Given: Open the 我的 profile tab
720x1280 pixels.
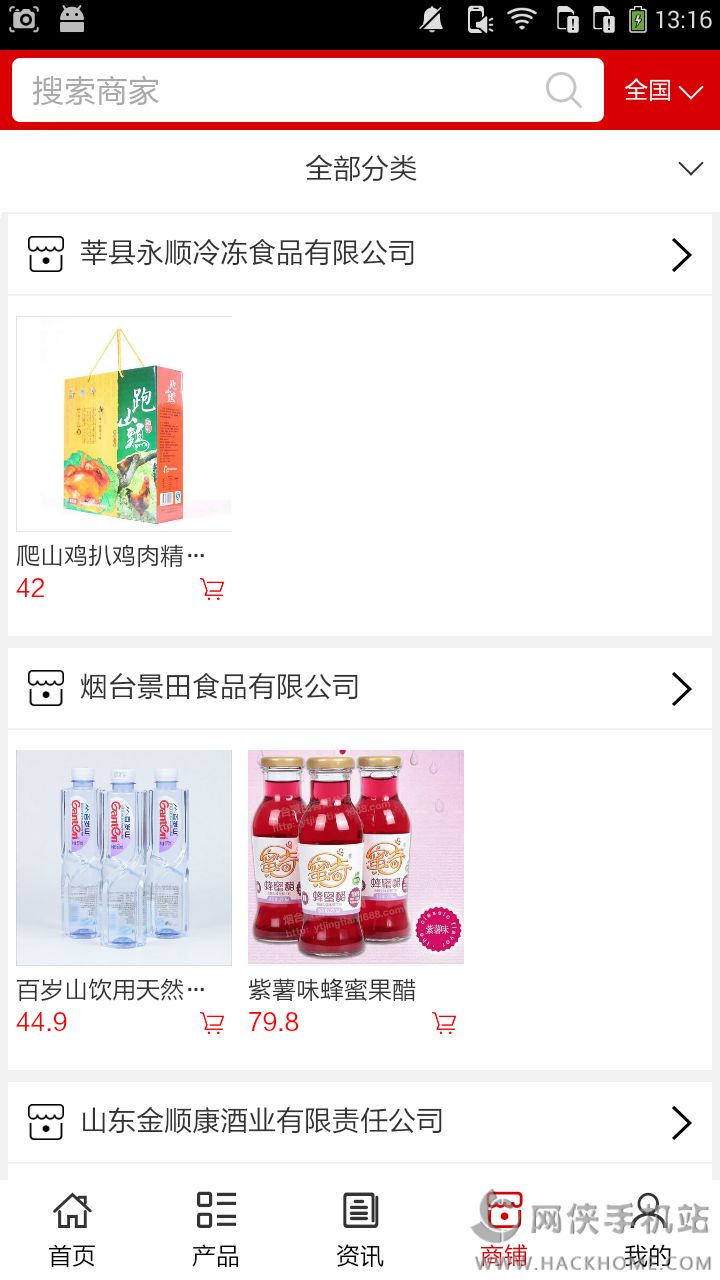Looking at the screenshot, I should click(648, 1229).
